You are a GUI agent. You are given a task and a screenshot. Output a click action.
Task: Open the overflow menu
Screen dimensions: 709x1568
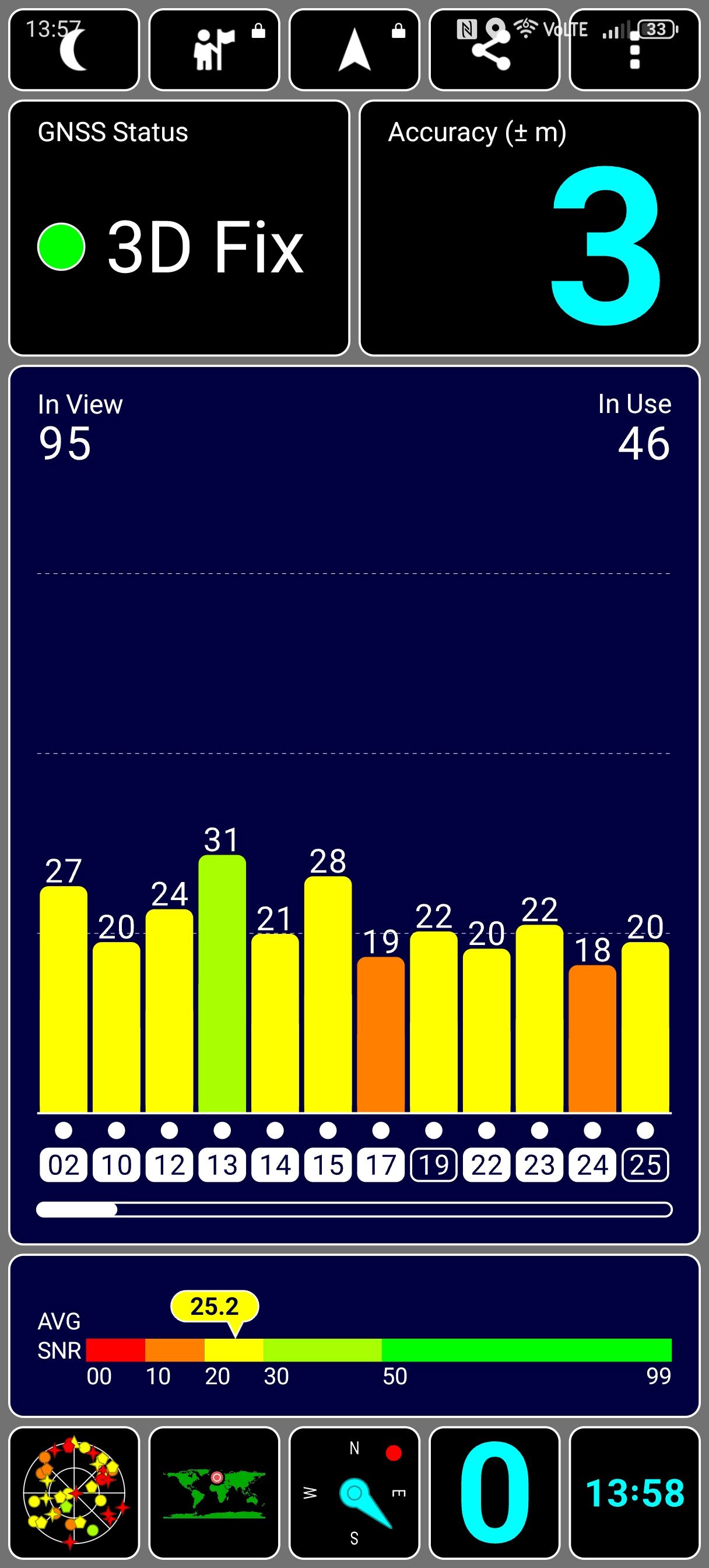click(634, 50)
